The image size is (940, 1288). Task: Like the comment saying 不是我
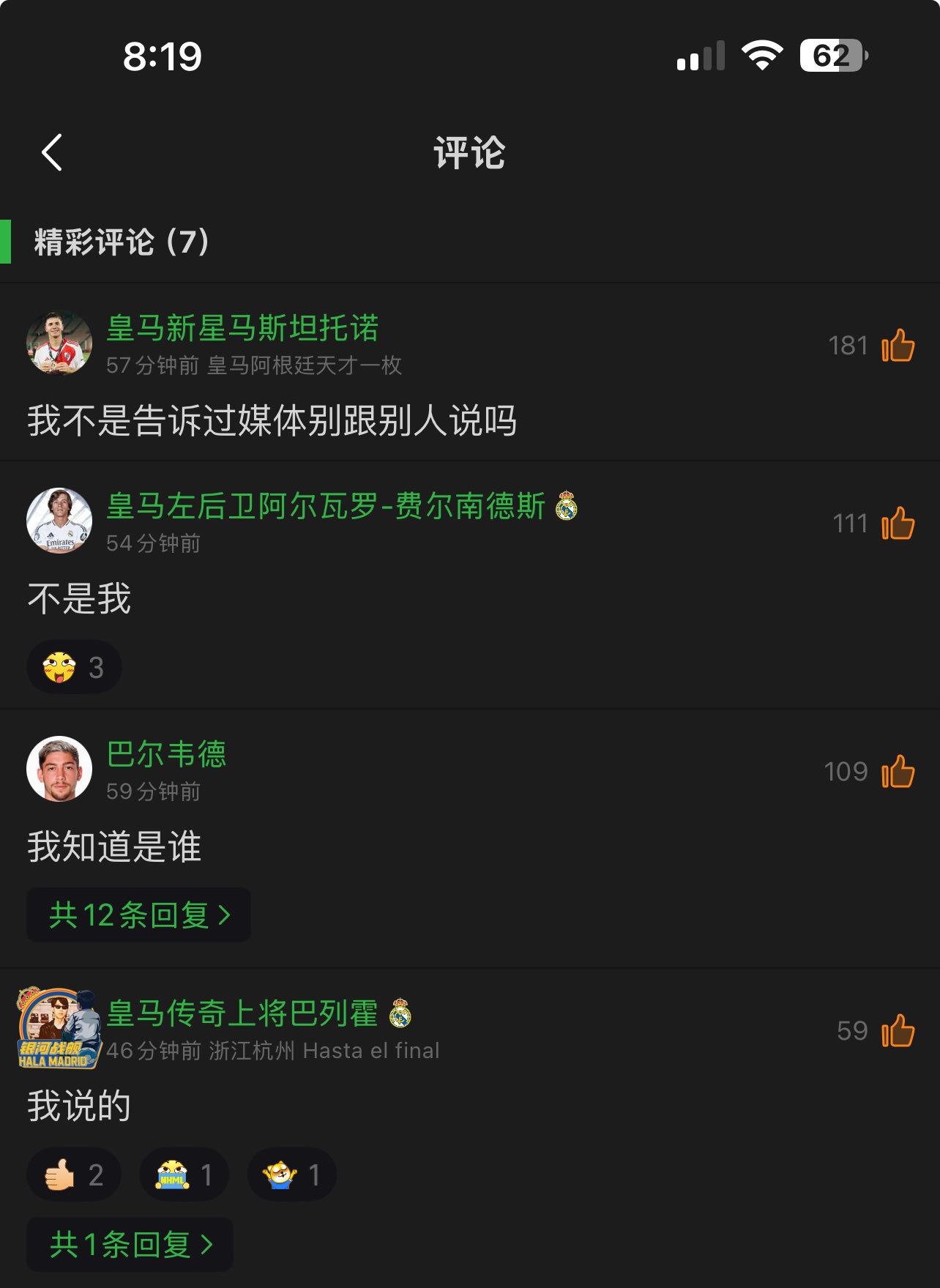tap(898, 524)
